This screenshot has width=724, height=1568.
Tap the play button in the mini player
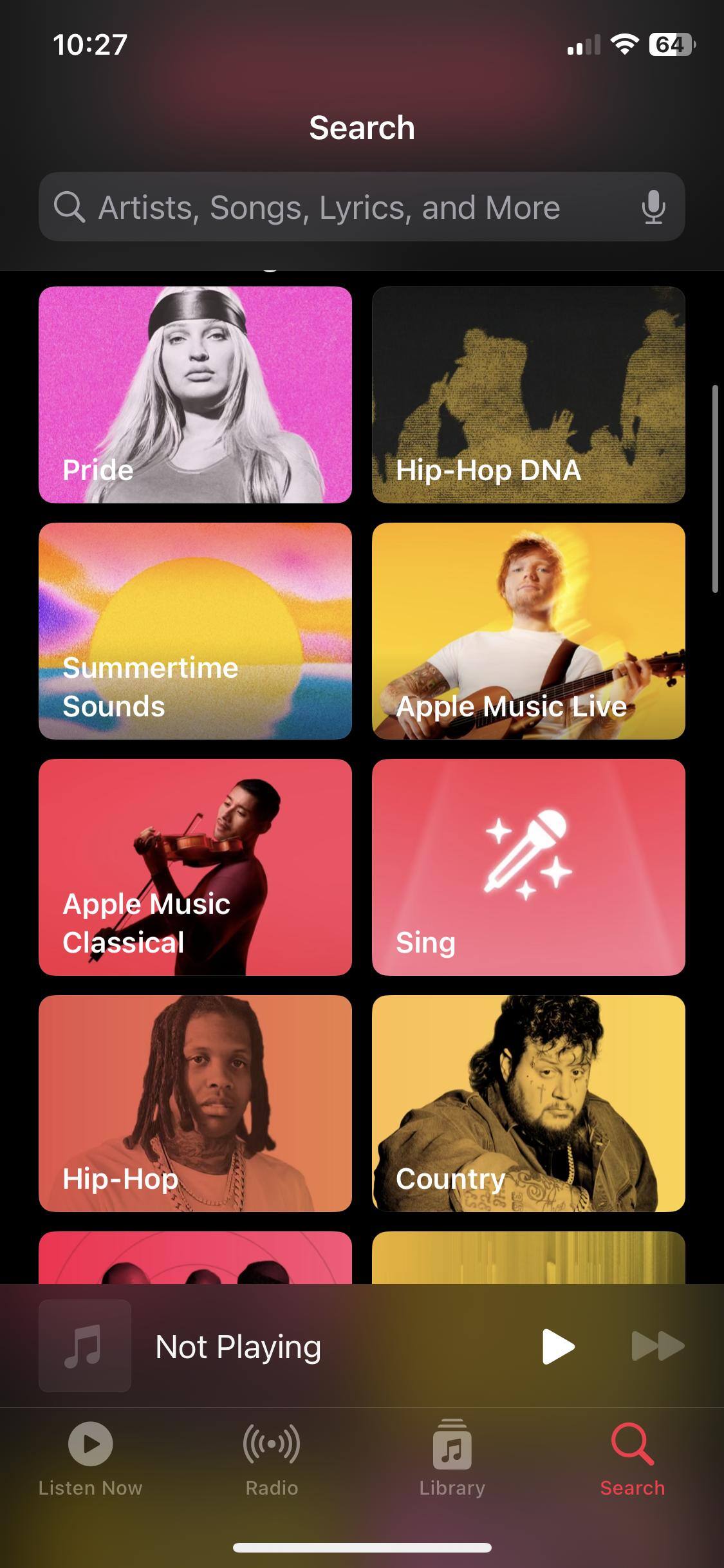(557, 1346)
